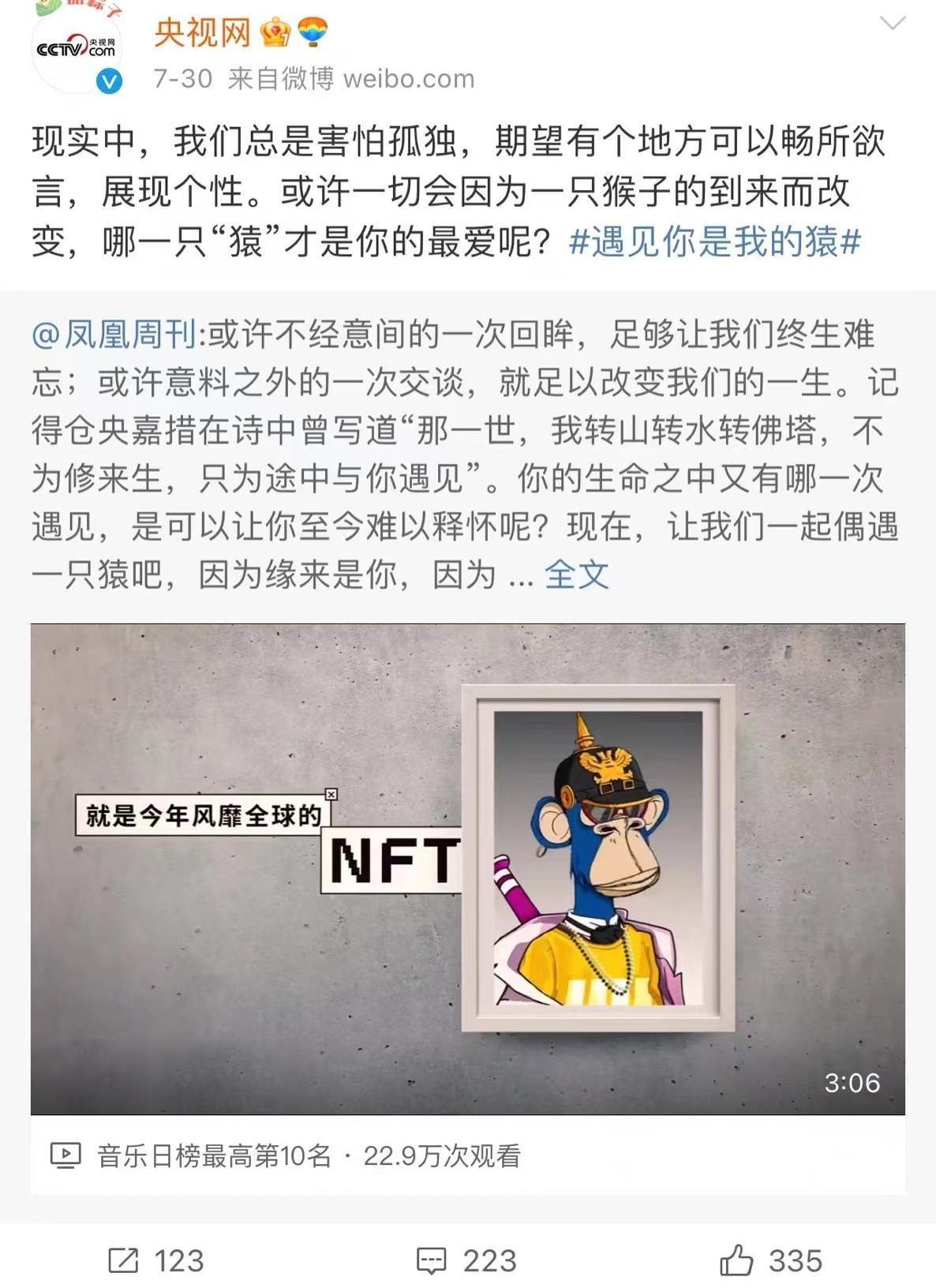Expand the post options chevron

coord(892,24)
